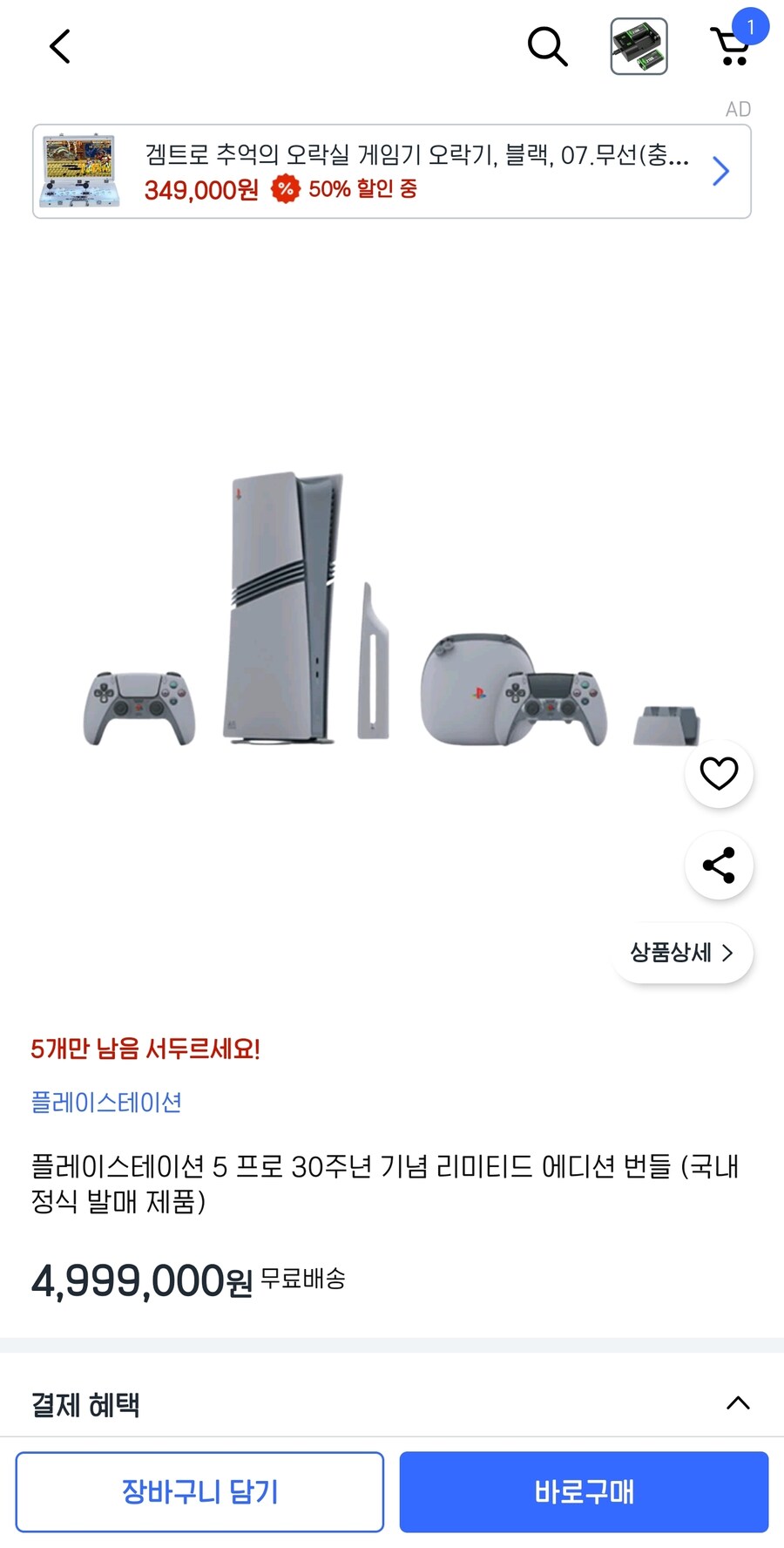The image size is (784, 1548).
Task: Collapse the 결제 혜택 section
Action: (x=738, y=1403)
